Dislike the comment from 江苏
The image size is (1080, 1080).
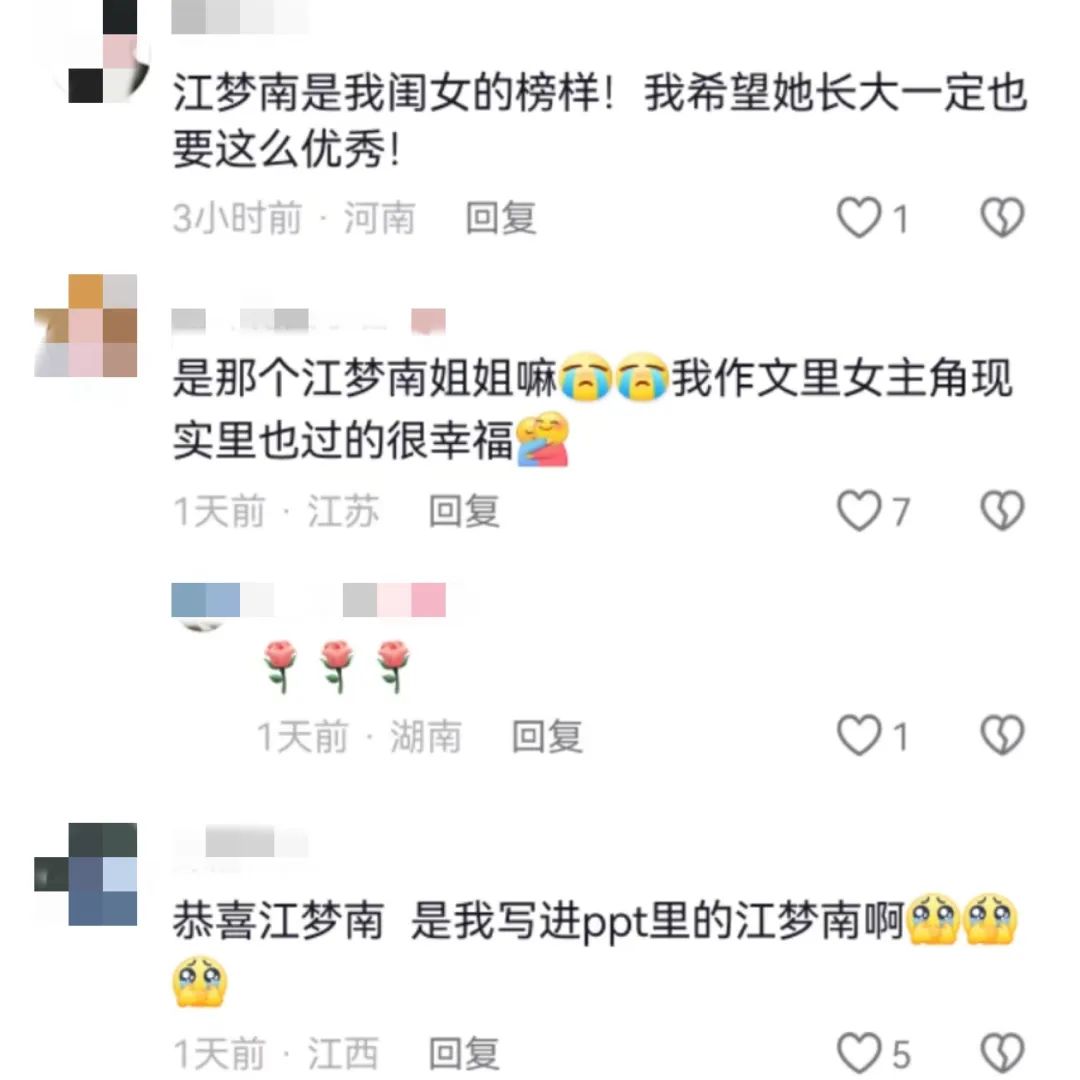[1001, 512]
